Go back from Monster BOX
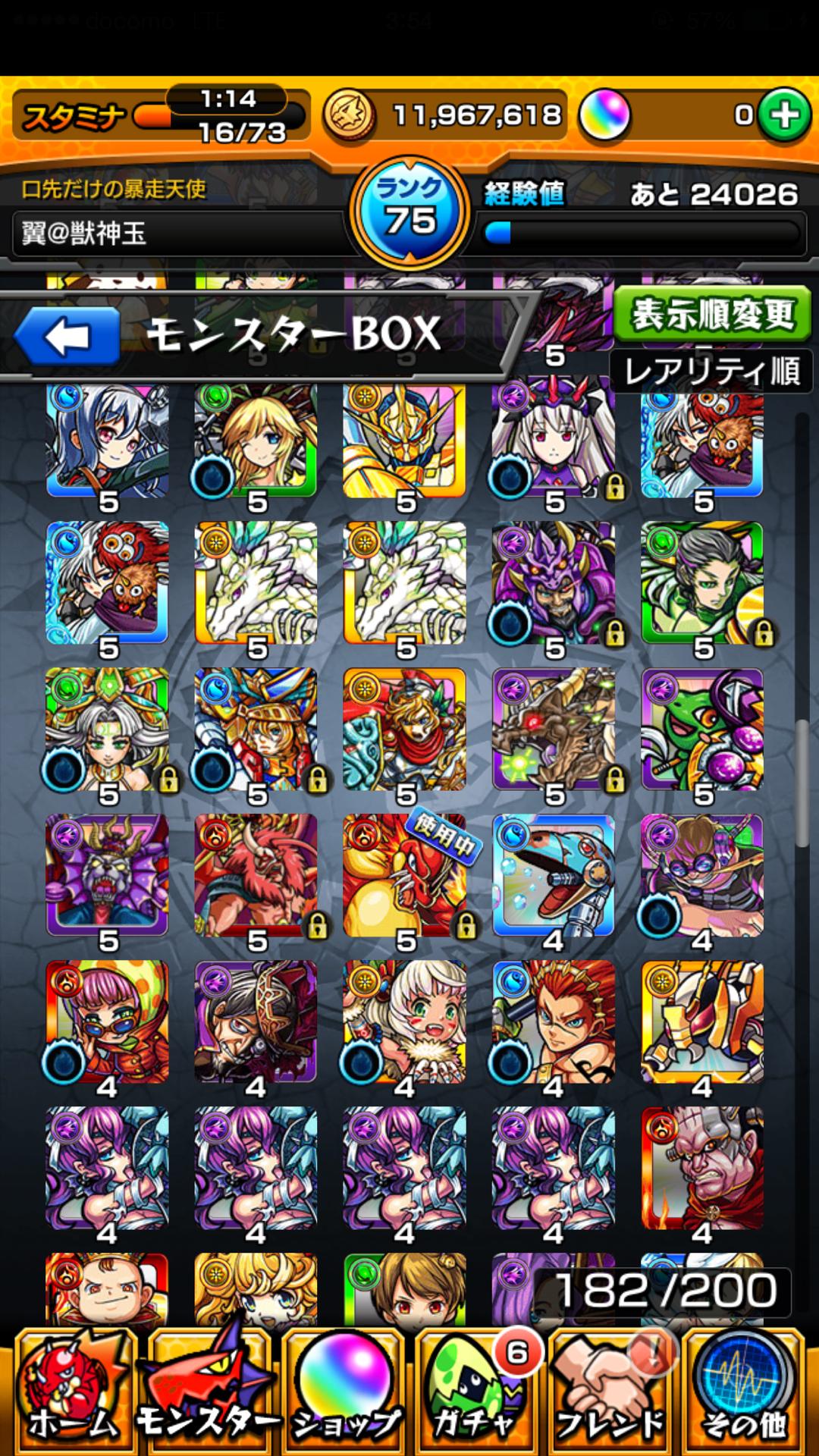Image resolution: width=819 pixels, height=1456 pixels. tap(67, 336)
